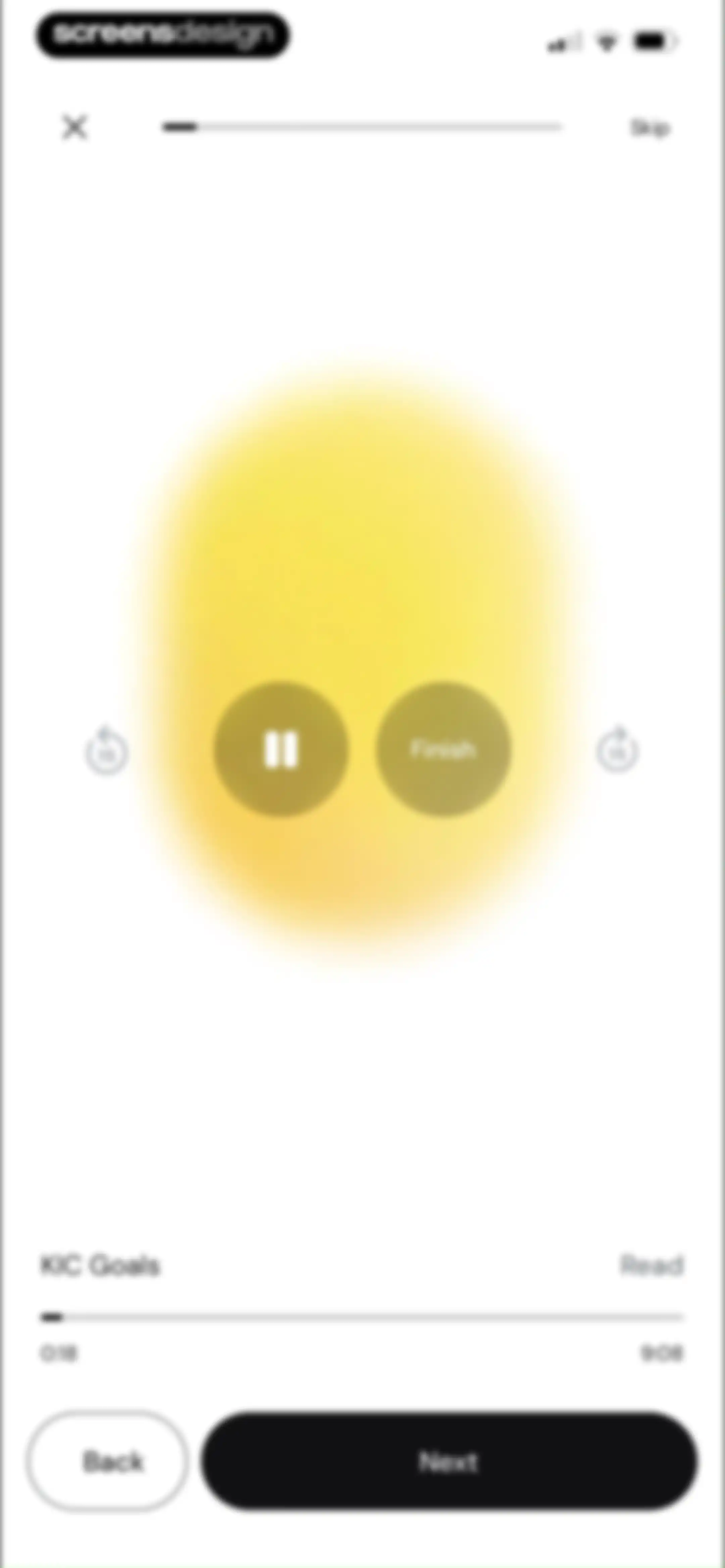The width and height of the screenshot is (725, 1568).
Task: Pause the audio playback
Action: [281, 749]
